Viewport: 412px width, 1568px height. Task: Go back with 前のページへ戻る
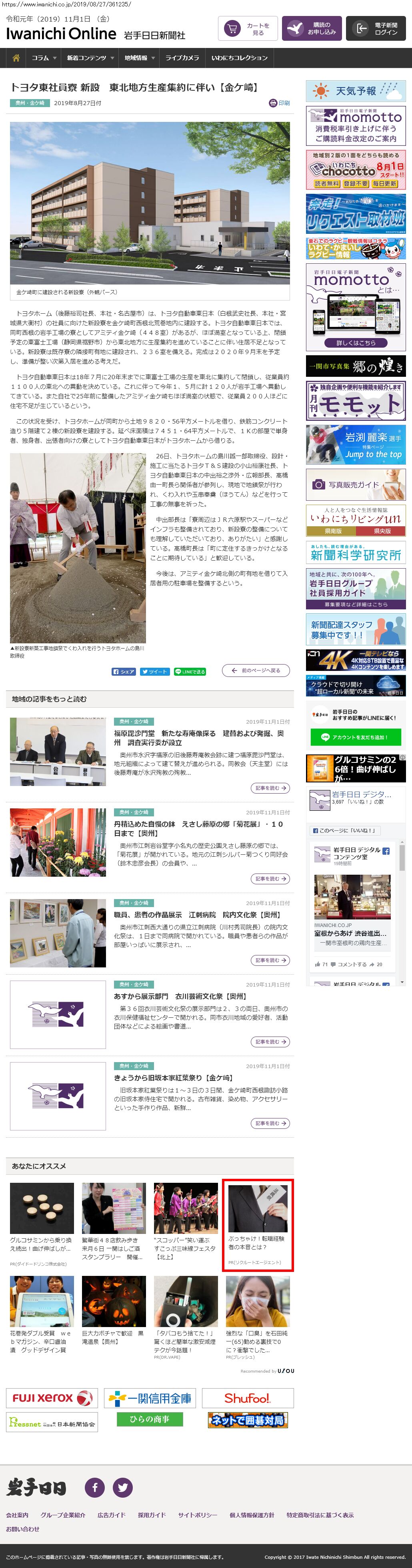click(255, 670)
